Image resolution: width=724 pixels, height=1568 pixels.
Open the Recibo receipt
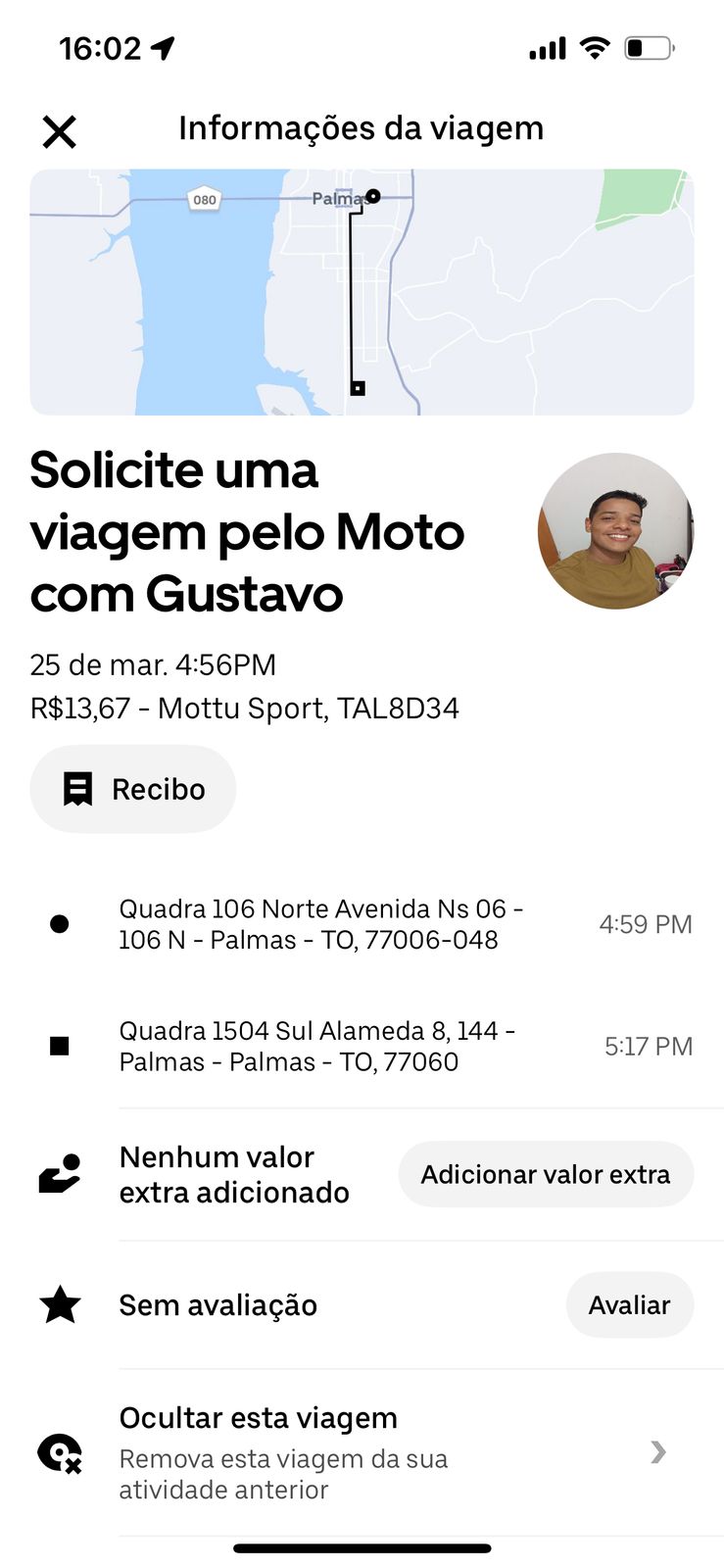133,789
